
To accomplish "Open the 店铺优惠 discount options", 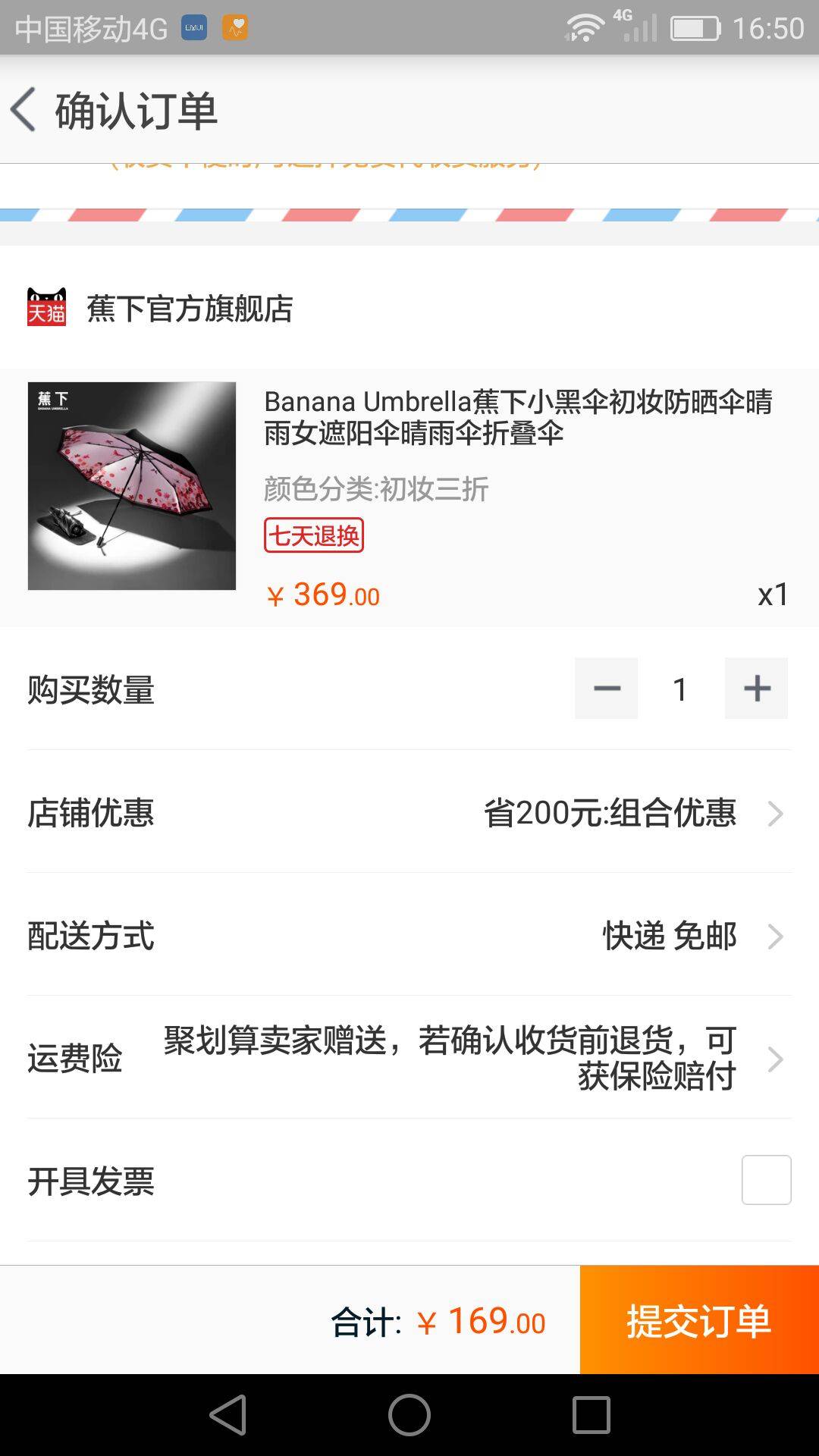I will 409,813.
